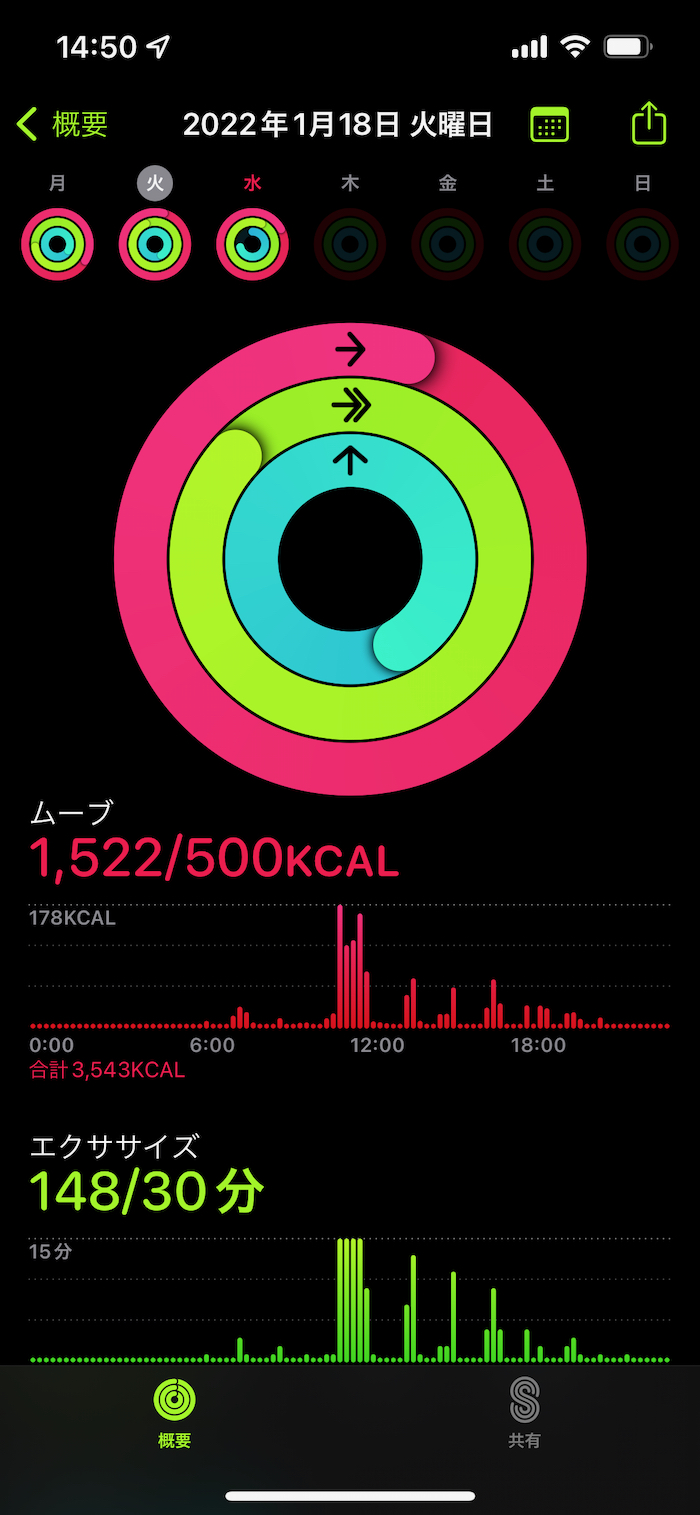This screenshot has width=700, height=1515.
Task: Select Wednesday (水) activity rings
Action: tap(252, 243)
